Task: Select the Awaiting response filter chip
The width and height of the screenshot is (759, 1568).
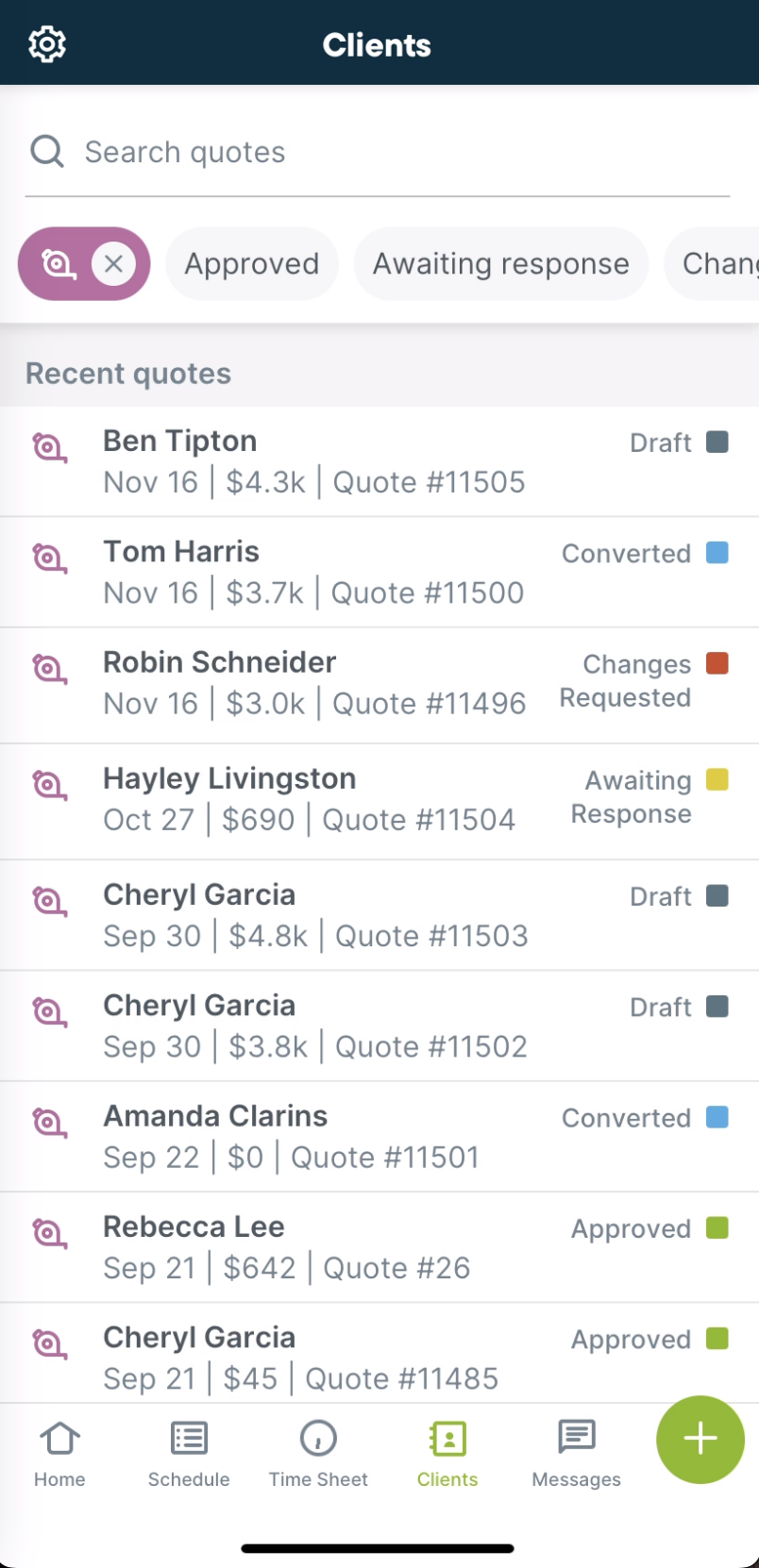Action: pyautogui.click(x=500, y=264)
